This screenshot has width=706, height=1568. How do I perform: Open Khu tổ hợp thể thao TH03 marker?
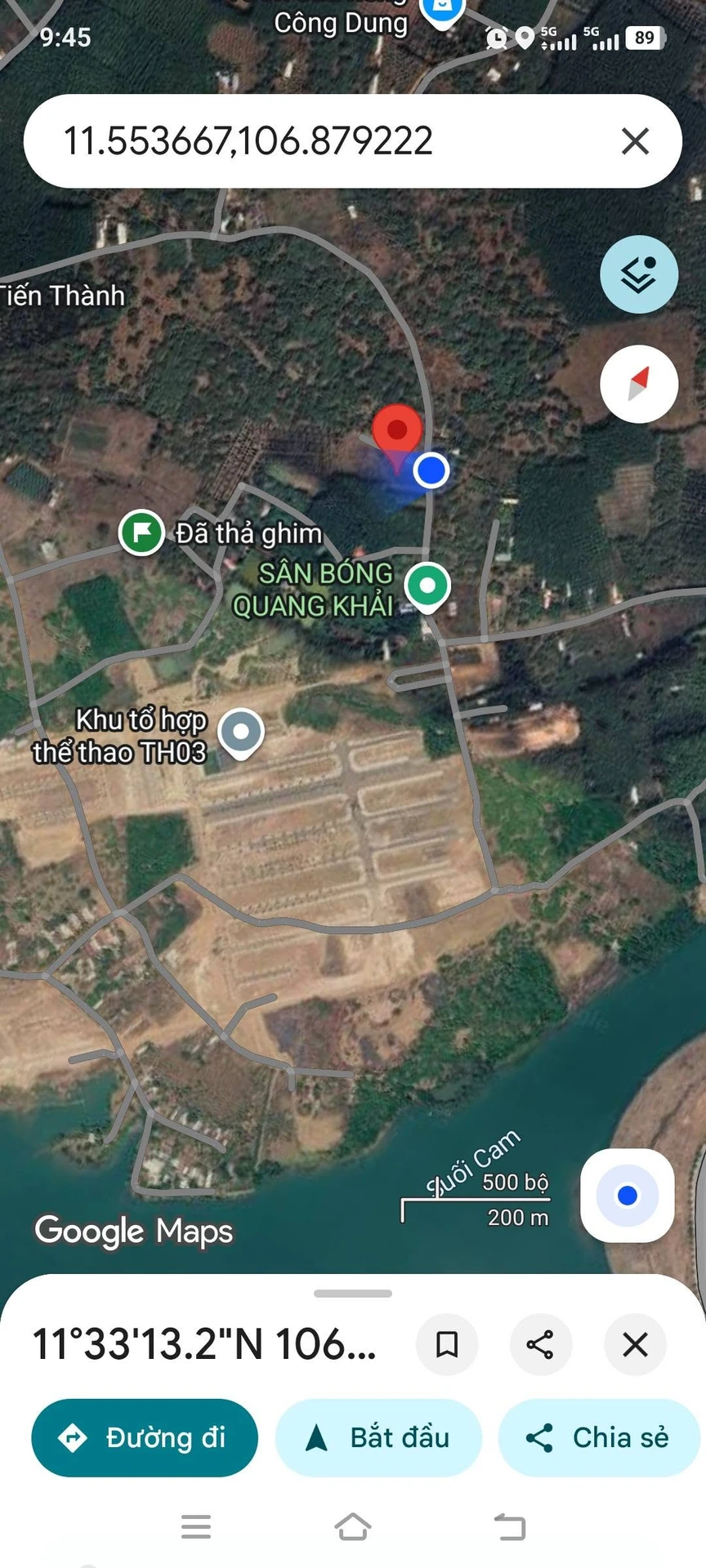[x=241, y=733]
